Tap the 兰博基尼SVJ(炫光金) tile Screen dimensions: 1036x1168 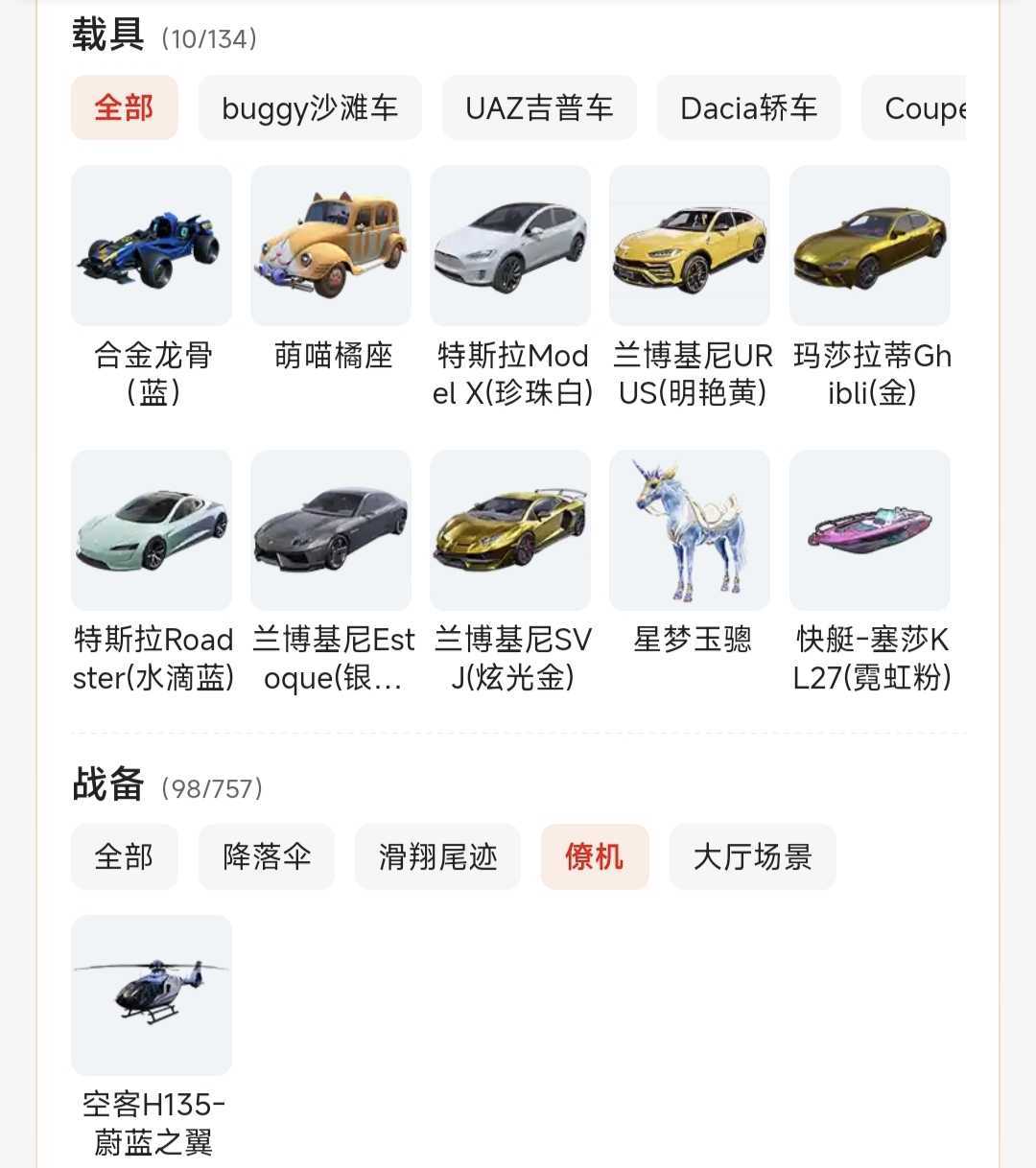[510, 530]
